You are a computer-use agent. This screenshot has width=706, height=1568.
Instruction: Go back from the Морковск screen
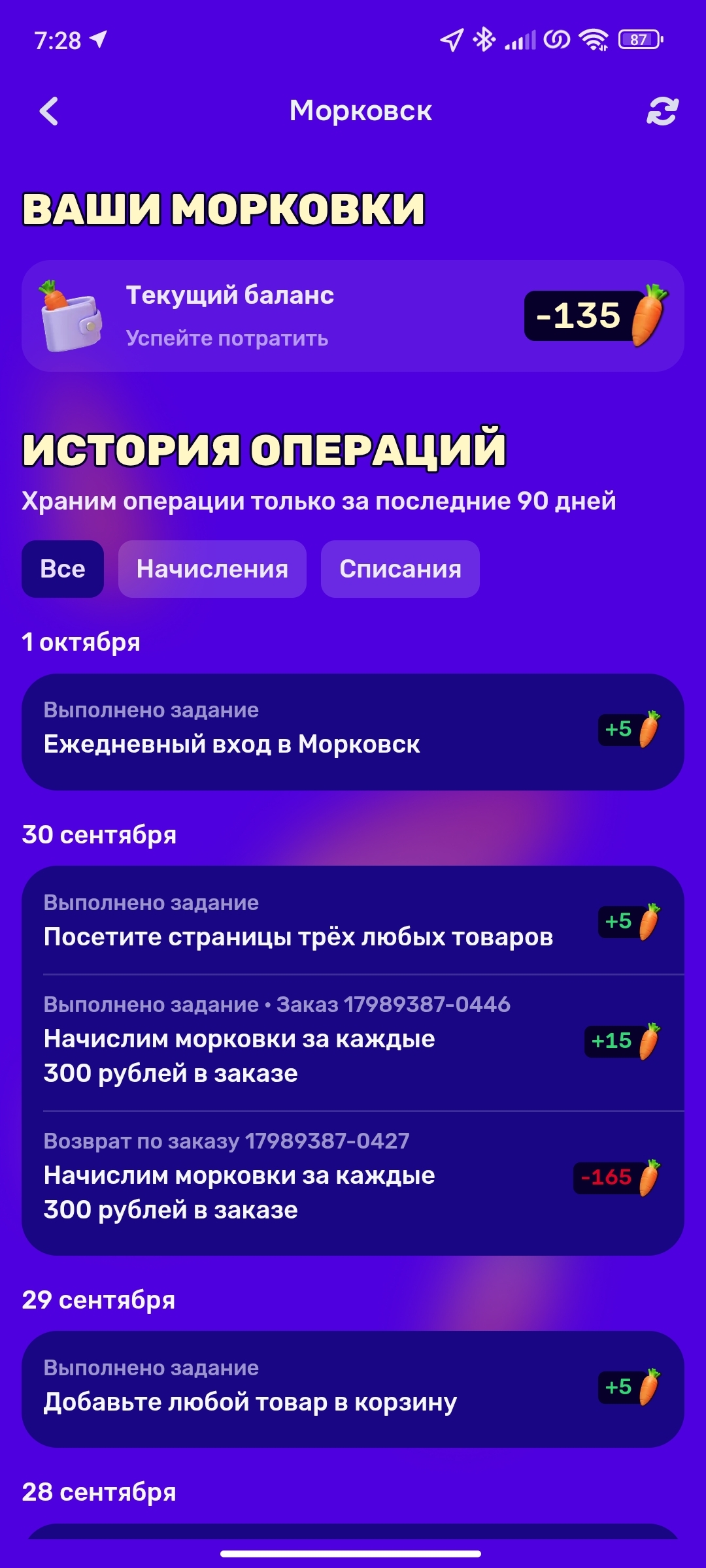(x=49, y=111)
